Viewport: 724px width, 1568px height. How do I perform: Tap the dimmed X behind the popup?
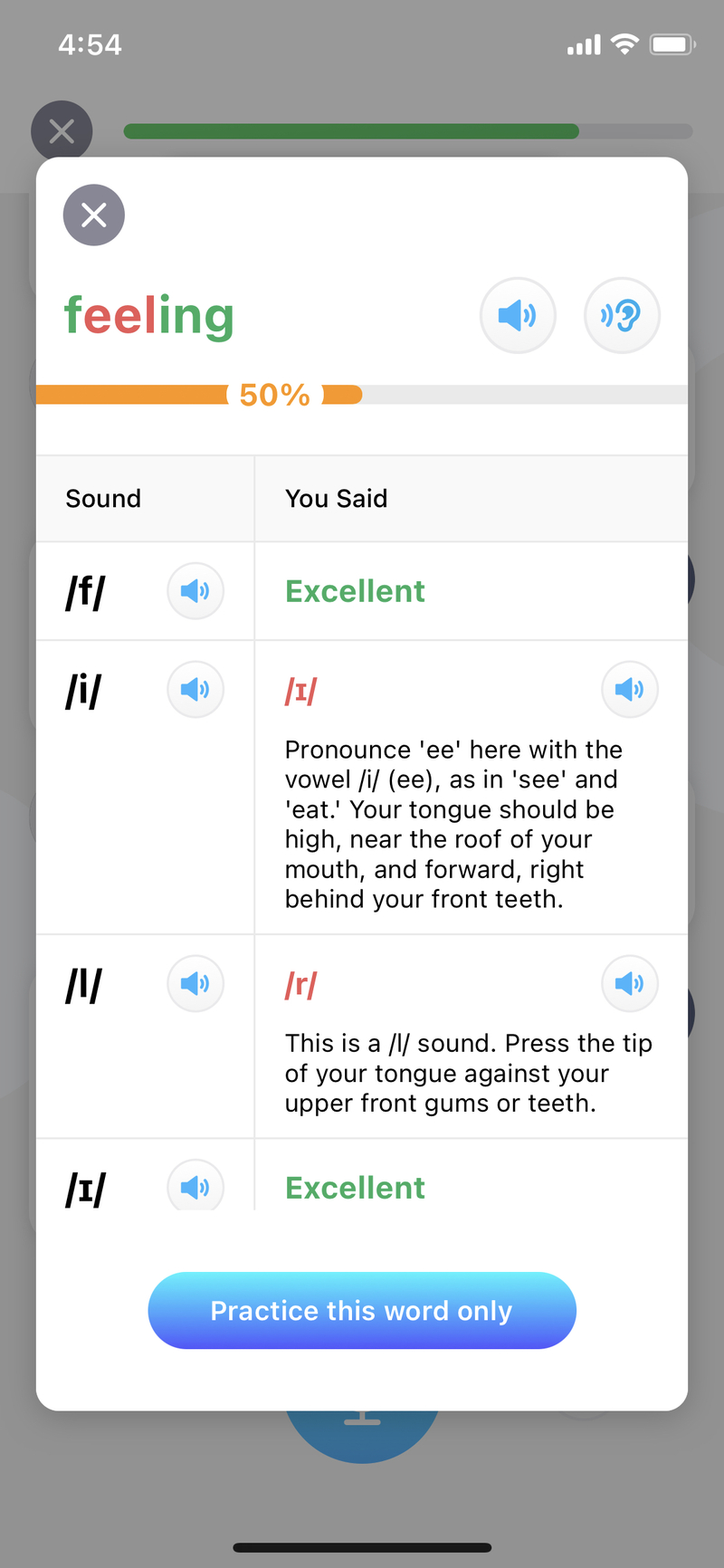[61, 130]
